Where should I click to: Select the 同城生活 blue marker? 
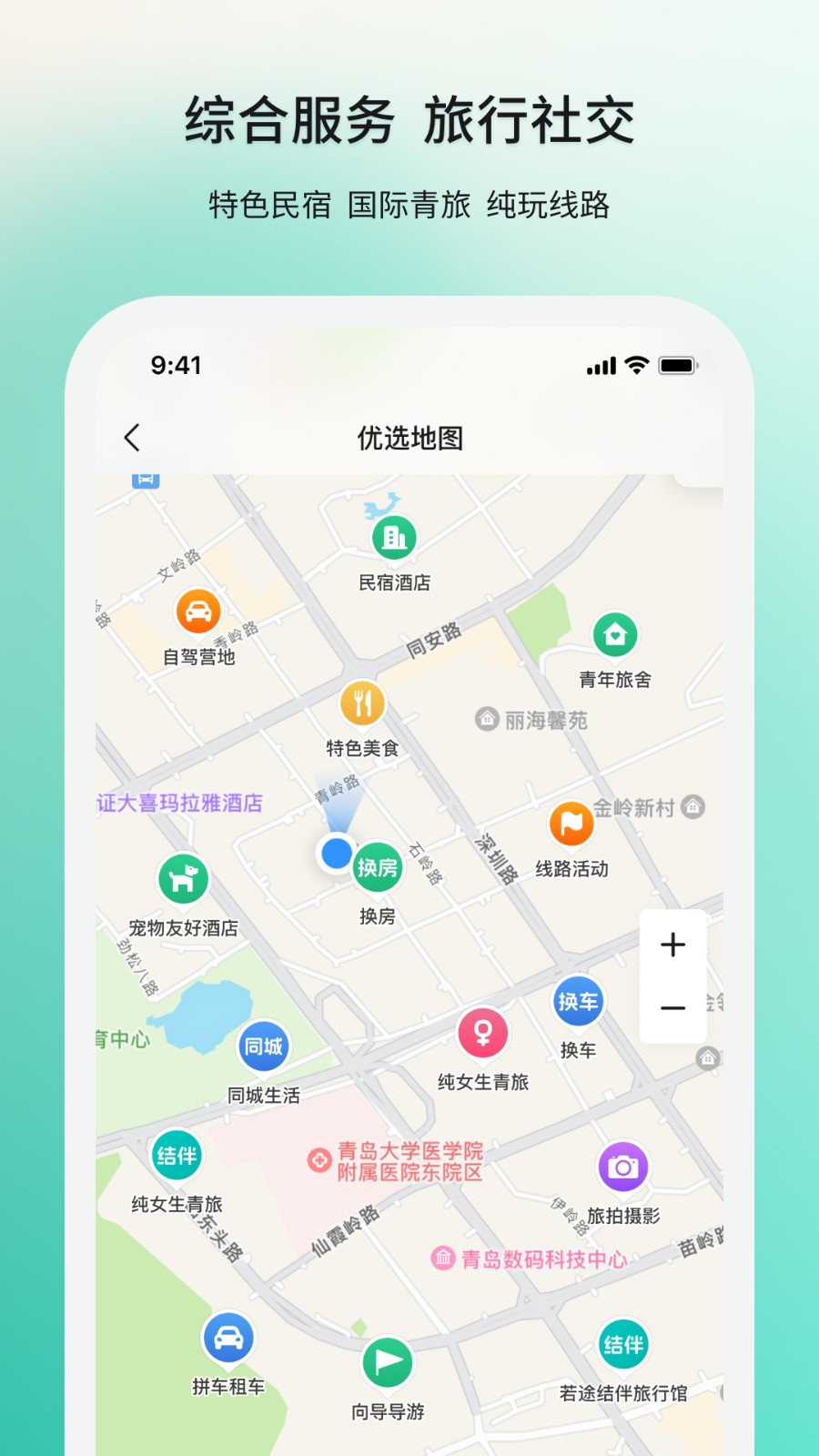tap(263, 1046)
